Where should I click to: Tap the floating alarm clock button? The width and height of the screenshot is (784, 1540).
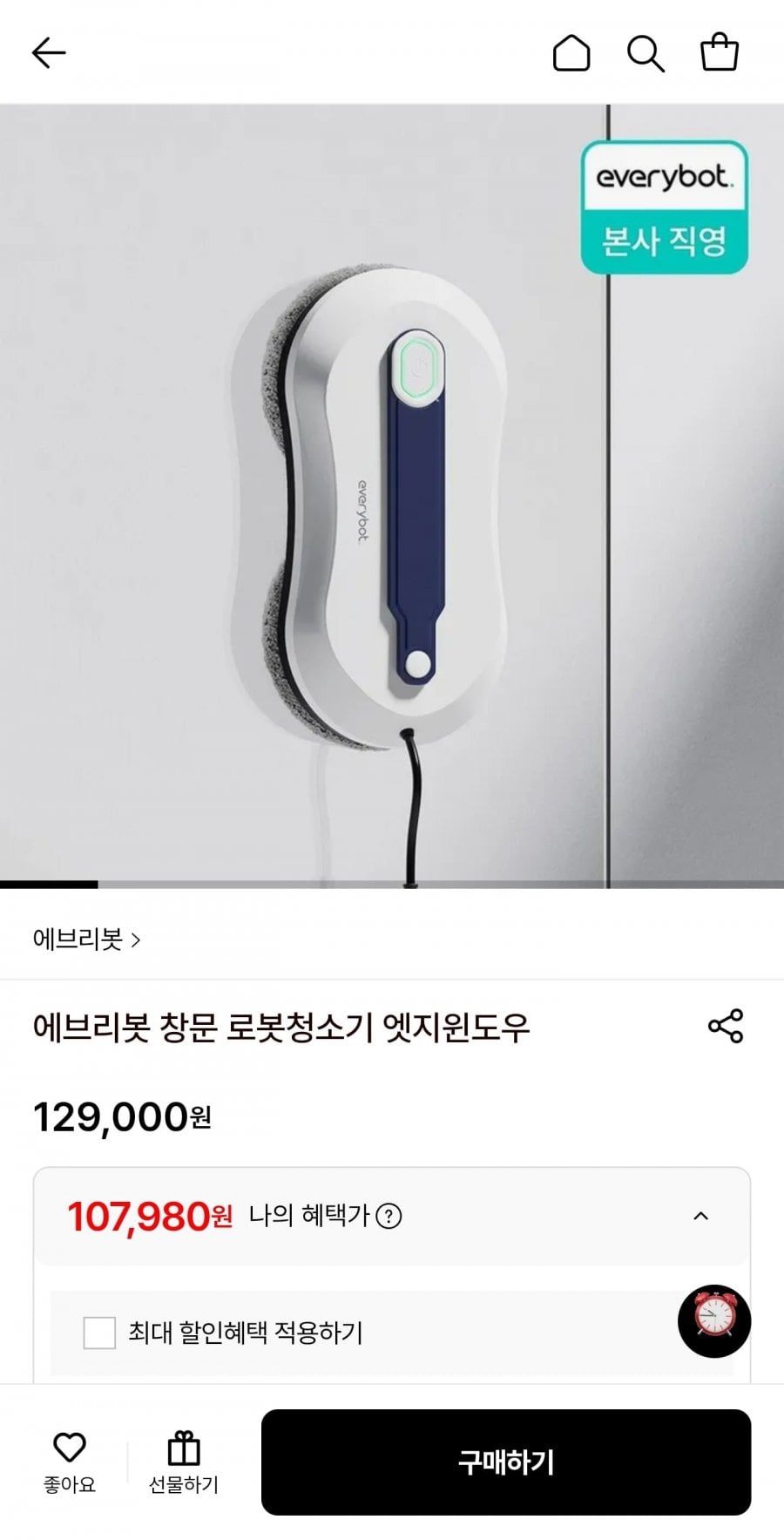(x=714, y=1320)
